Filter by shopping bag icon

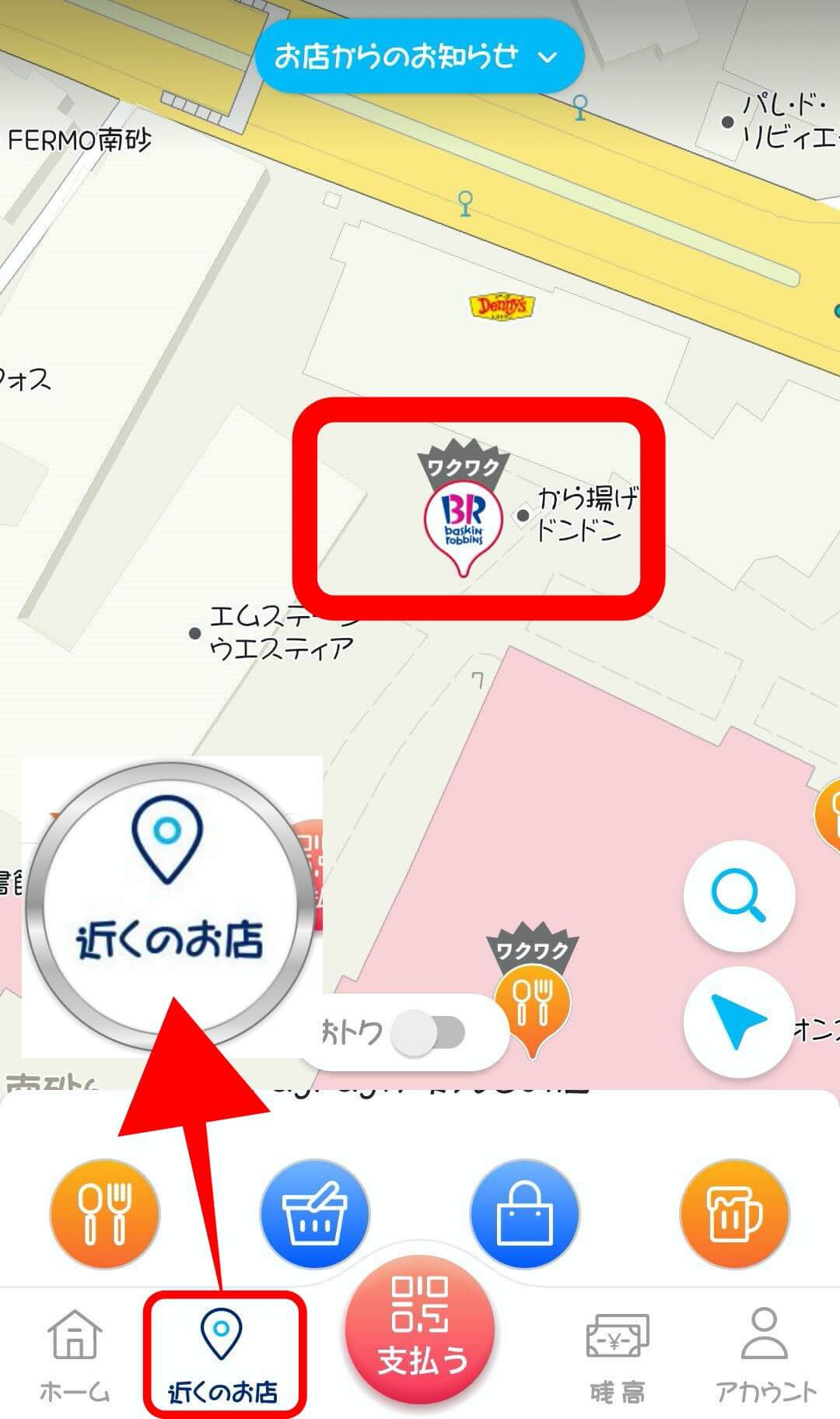[x=525, y=1214]
